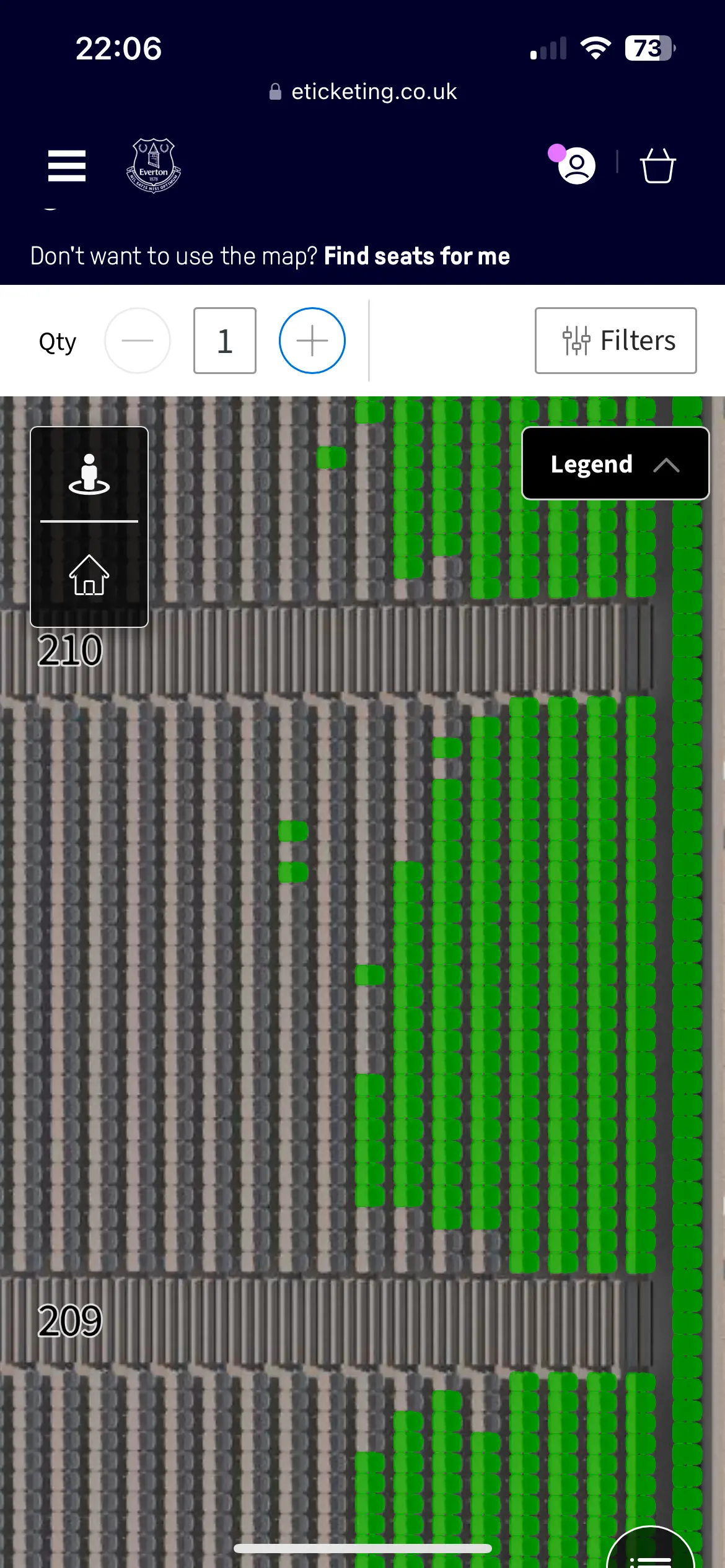Expand the Legend panel

(615, 463)
